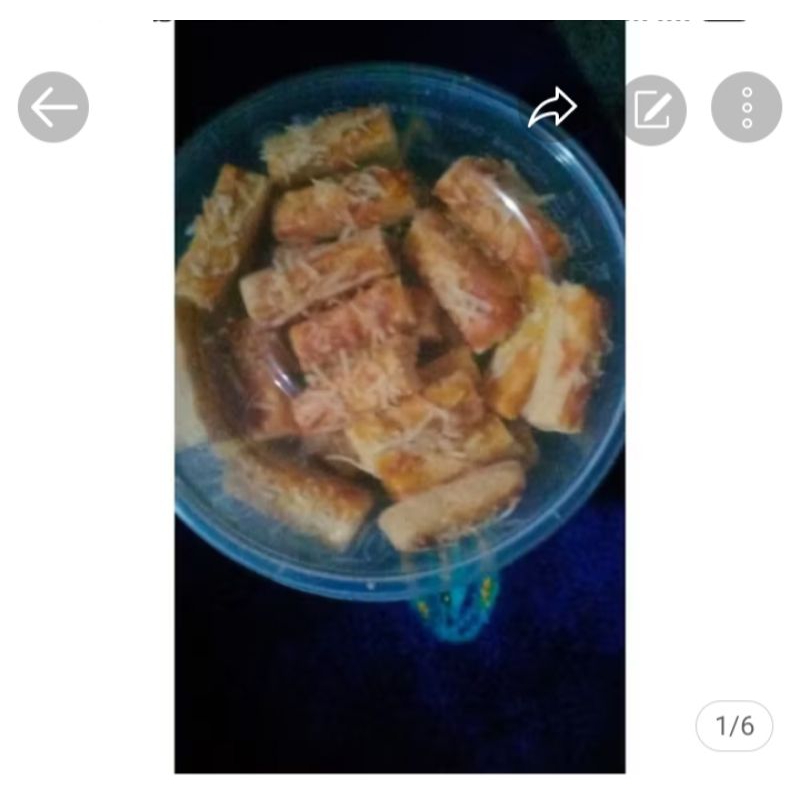The image size is (800, 800).
Task: Go back using the arrow button
Action: click(53, 107)
